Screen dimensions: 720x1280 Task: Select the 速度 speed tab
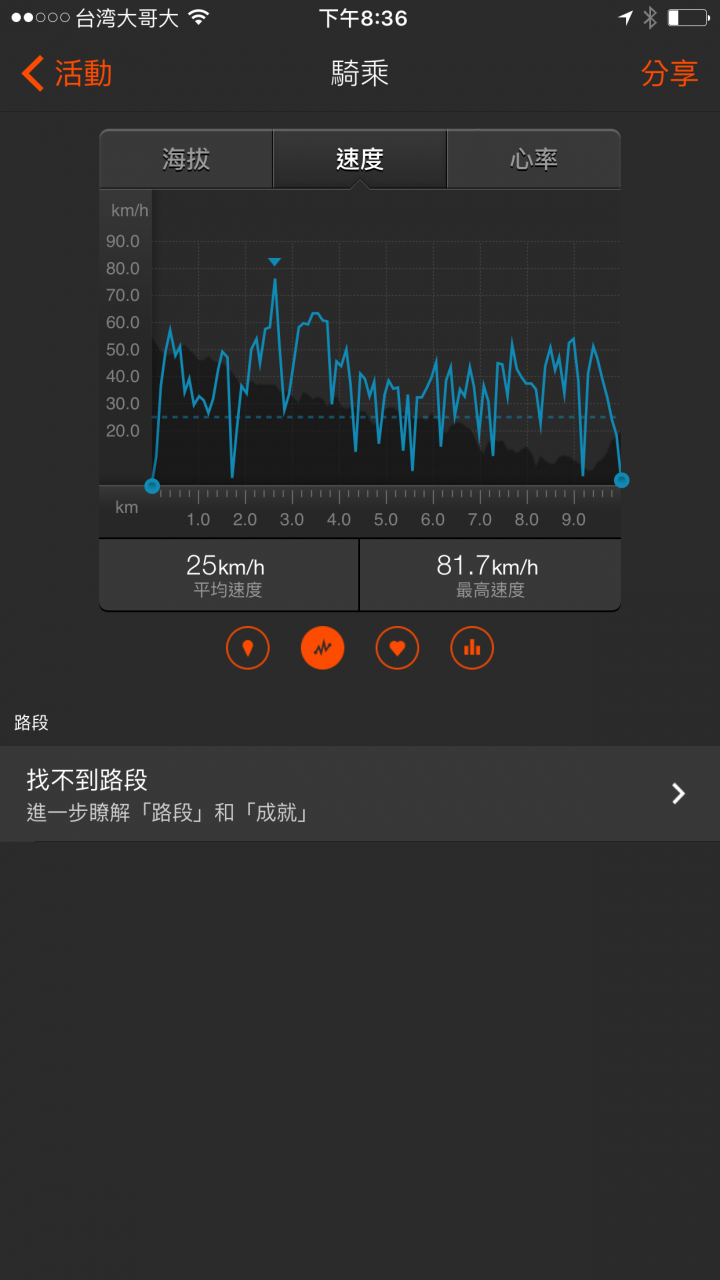(x=360, y=160)
